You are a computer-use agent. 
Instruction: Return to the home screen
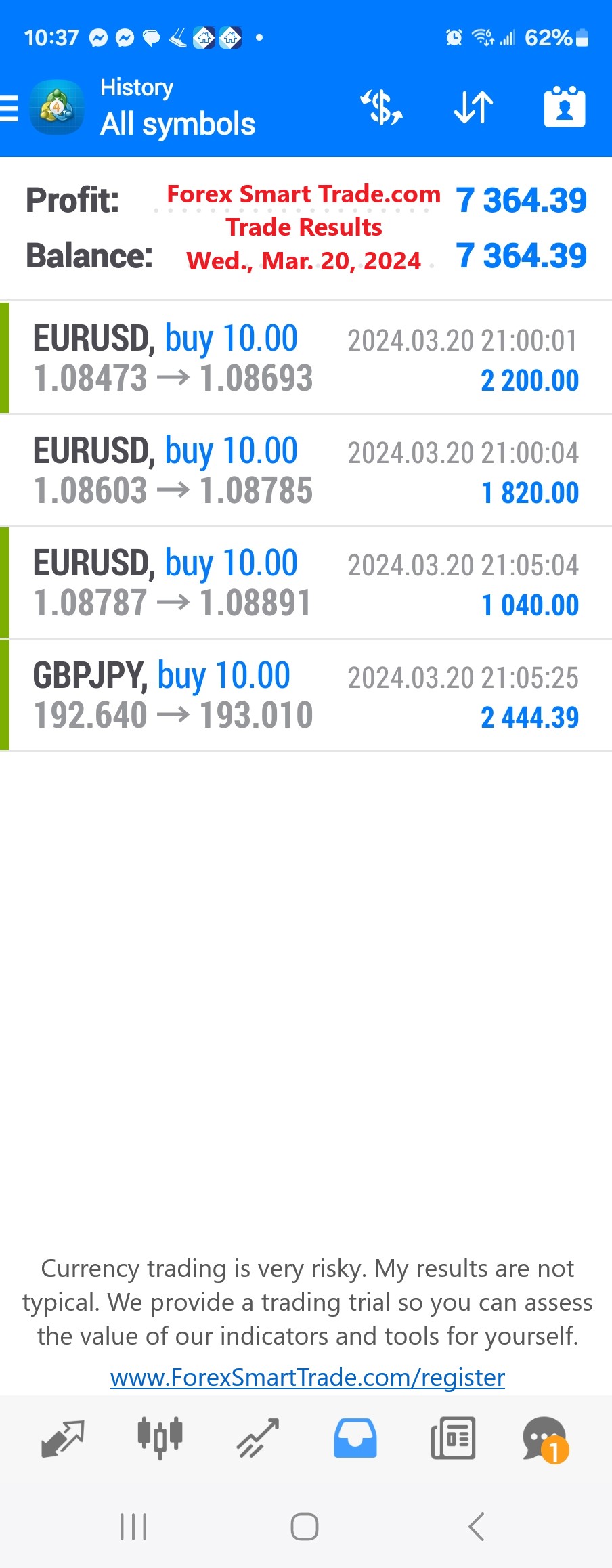pos(305,1527)
